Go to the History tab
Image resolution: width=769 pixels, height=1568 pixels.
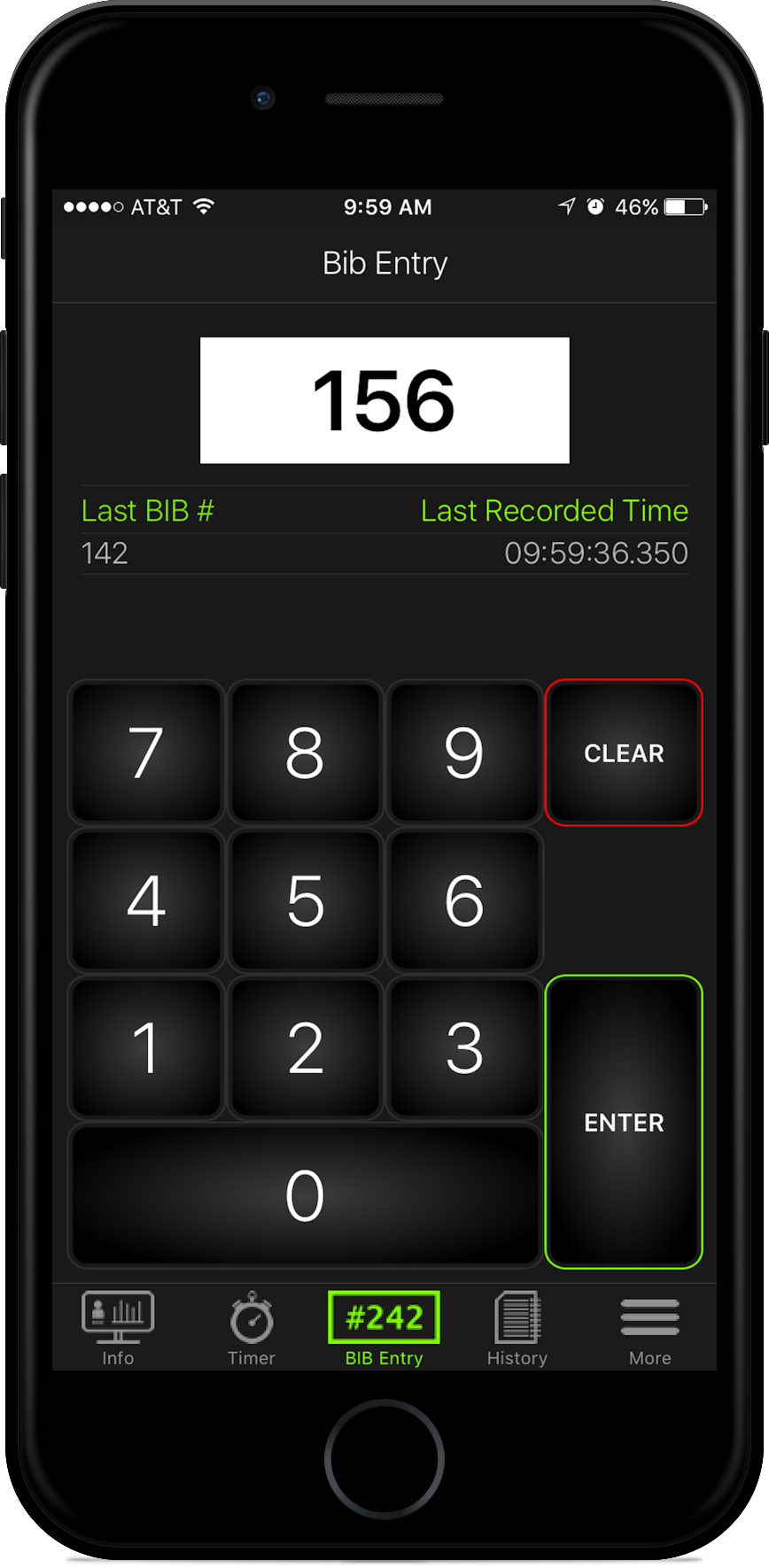tap(517, 1328)
